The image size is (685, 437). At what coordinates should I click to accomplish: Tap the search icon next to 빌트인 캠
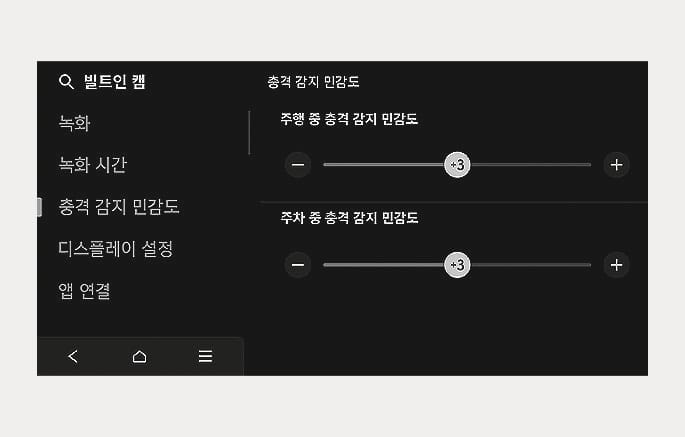point(66,82)
